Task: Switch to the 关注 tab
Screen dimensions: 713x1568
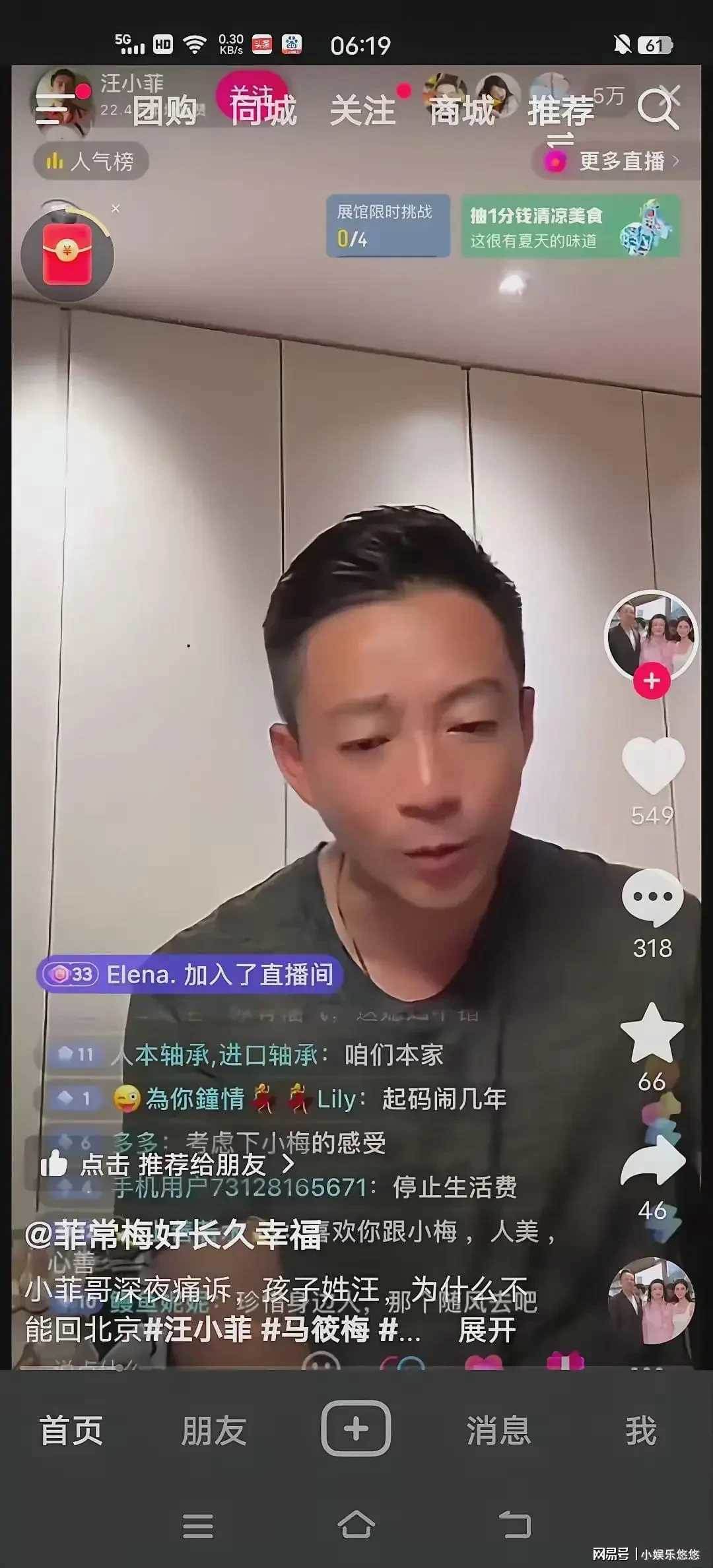Action: pyautogui.click(x=362, y=111)
